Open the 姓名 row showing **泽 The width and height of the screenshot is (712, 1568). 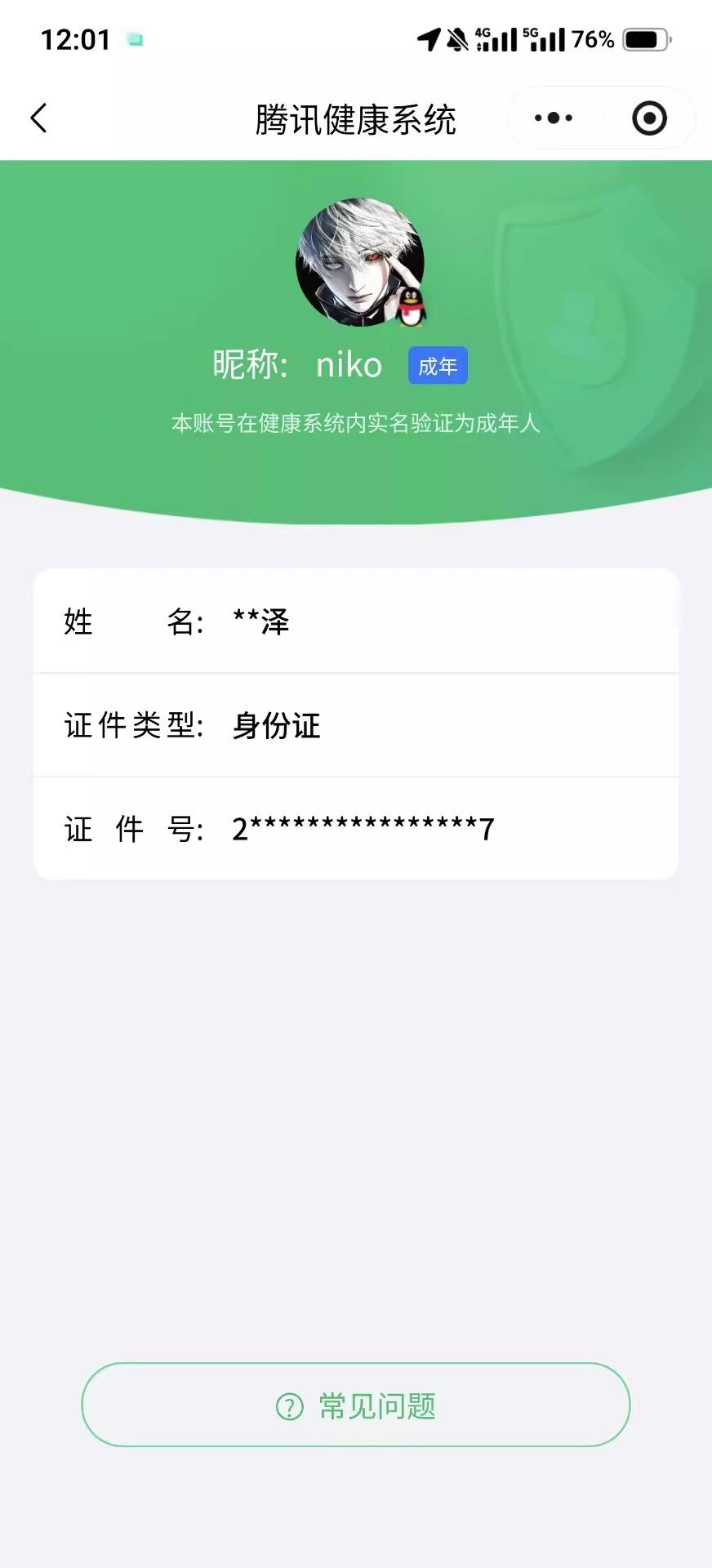(356, 621)
